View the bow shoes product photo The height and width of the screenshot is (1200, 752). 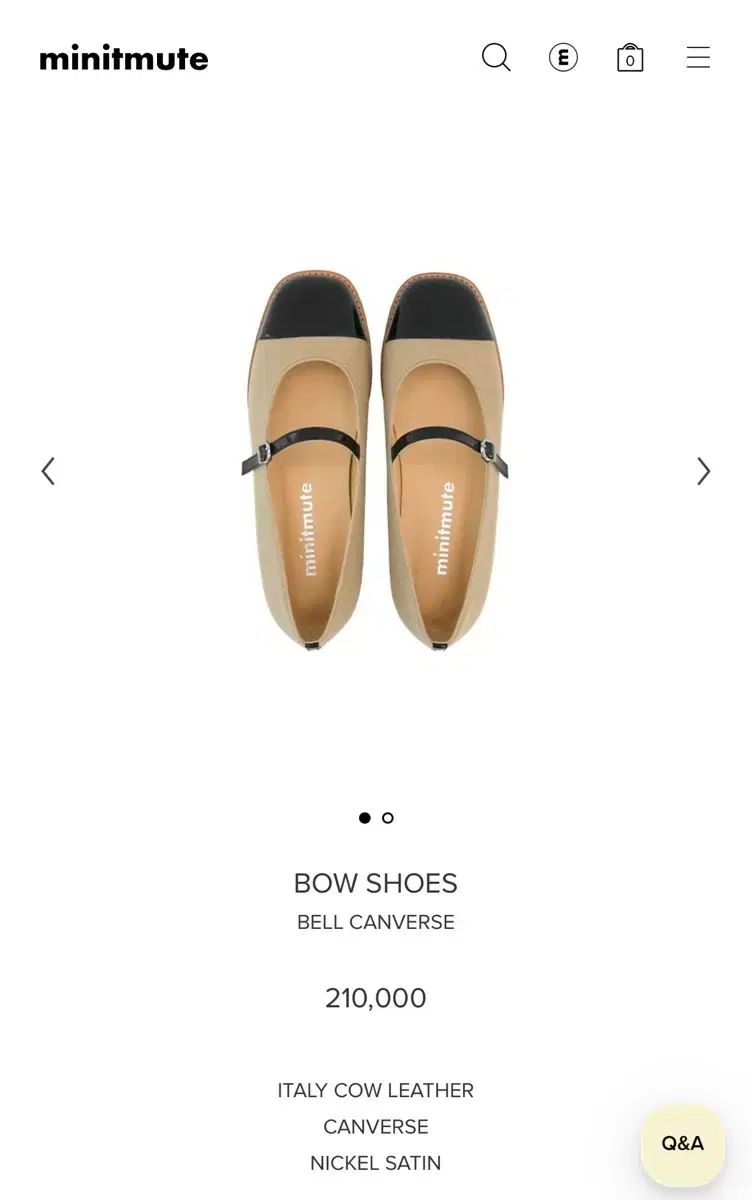coord(375,462)
